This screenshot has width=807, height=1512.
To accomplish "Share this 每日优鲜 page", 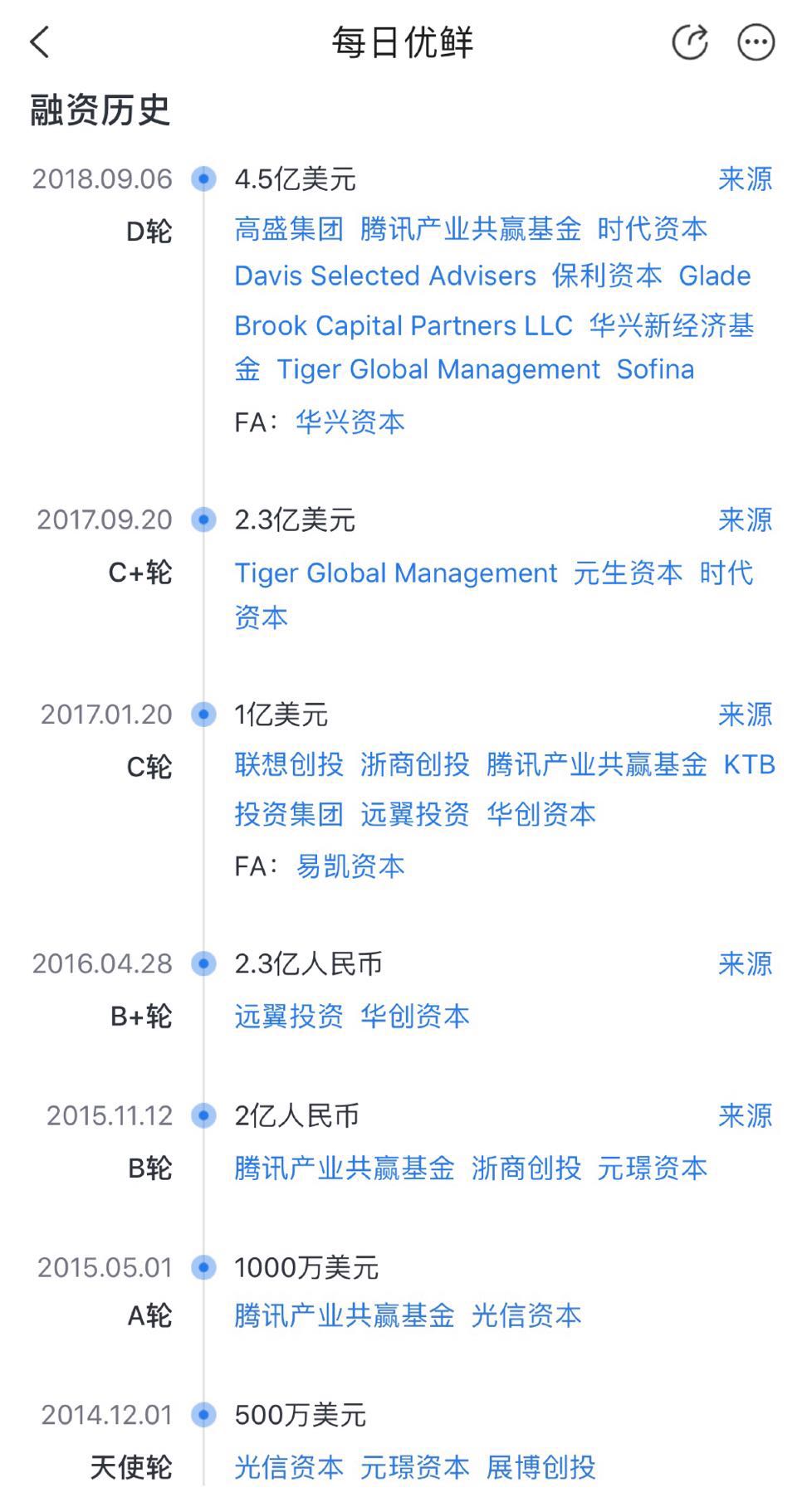I will (689, 42).
